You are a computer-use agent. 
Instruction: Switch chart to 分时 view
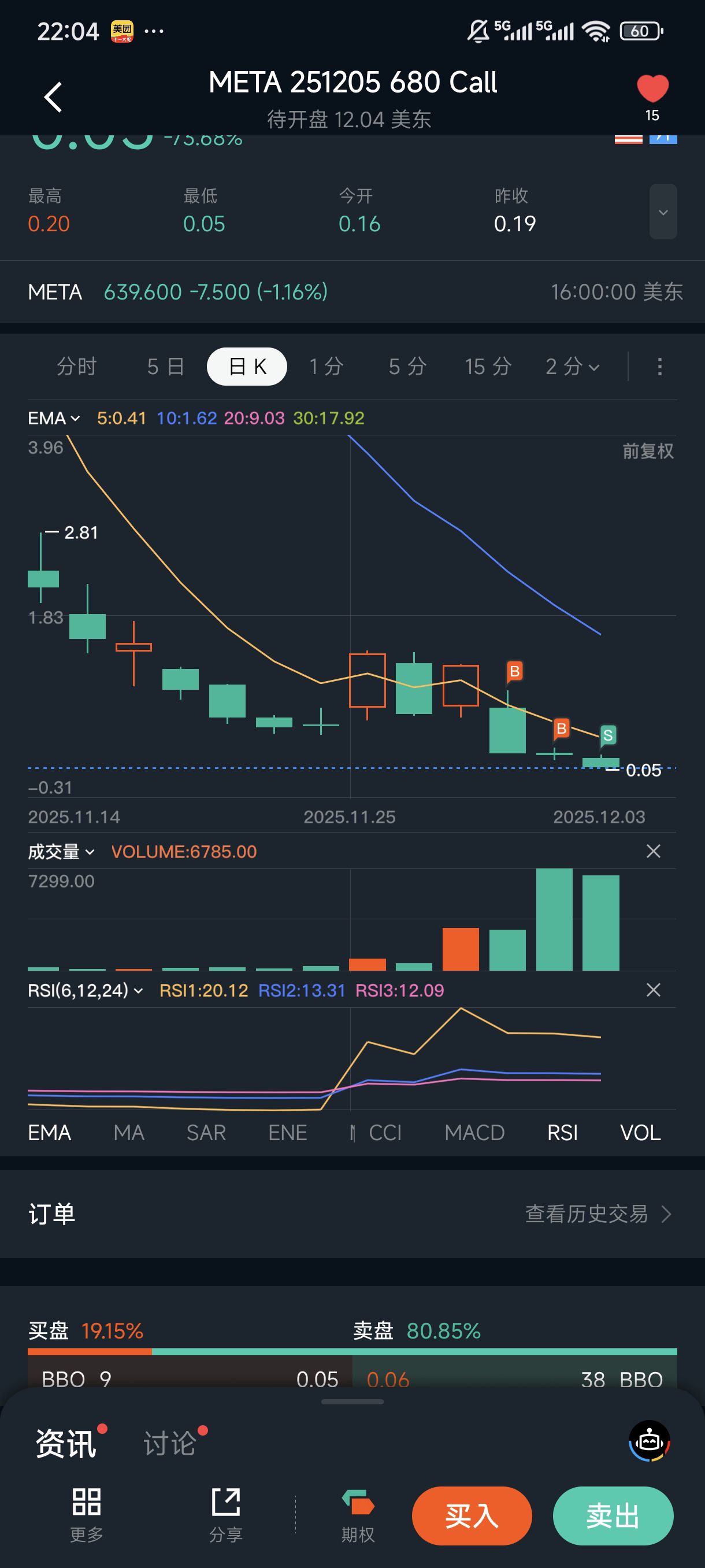77,367
